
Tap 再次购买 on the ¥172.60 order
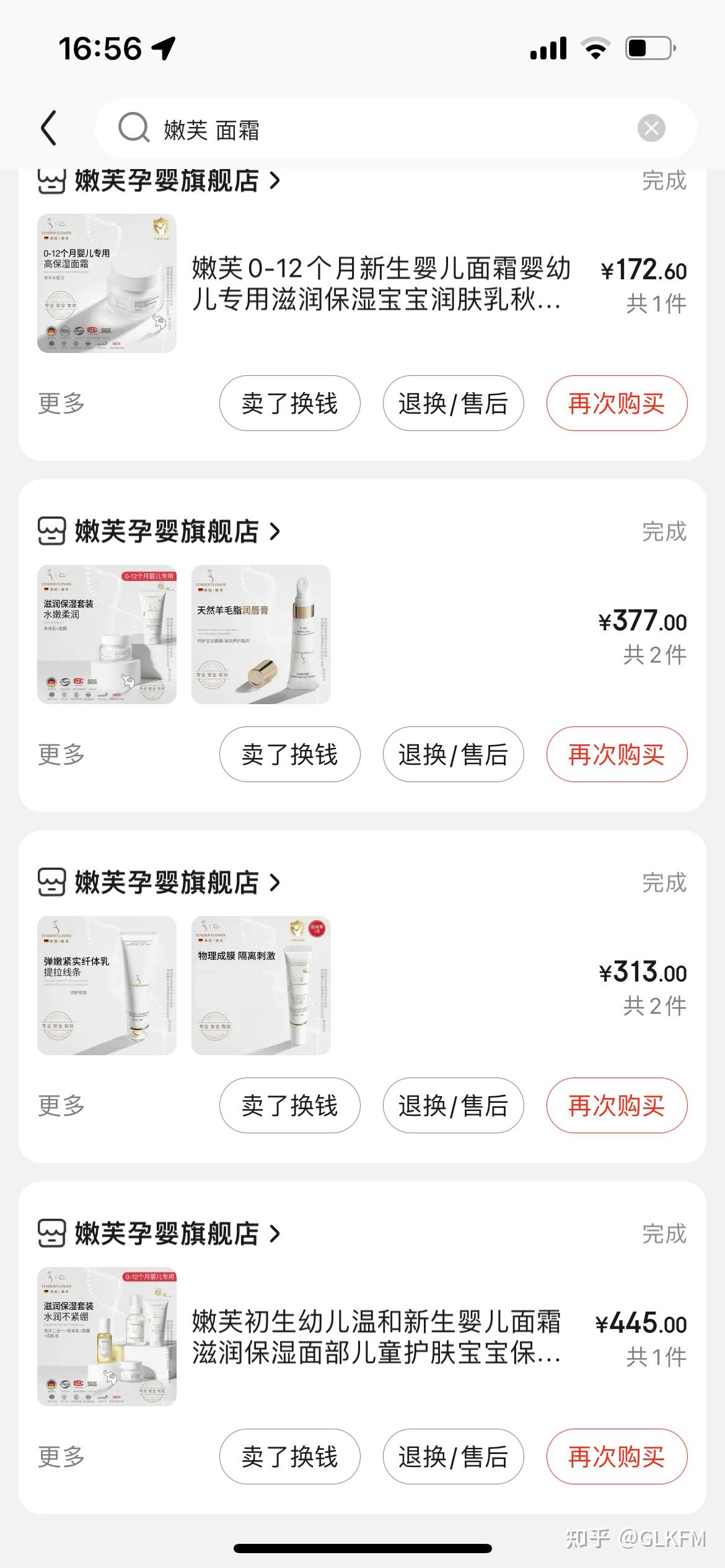[617, 403]
